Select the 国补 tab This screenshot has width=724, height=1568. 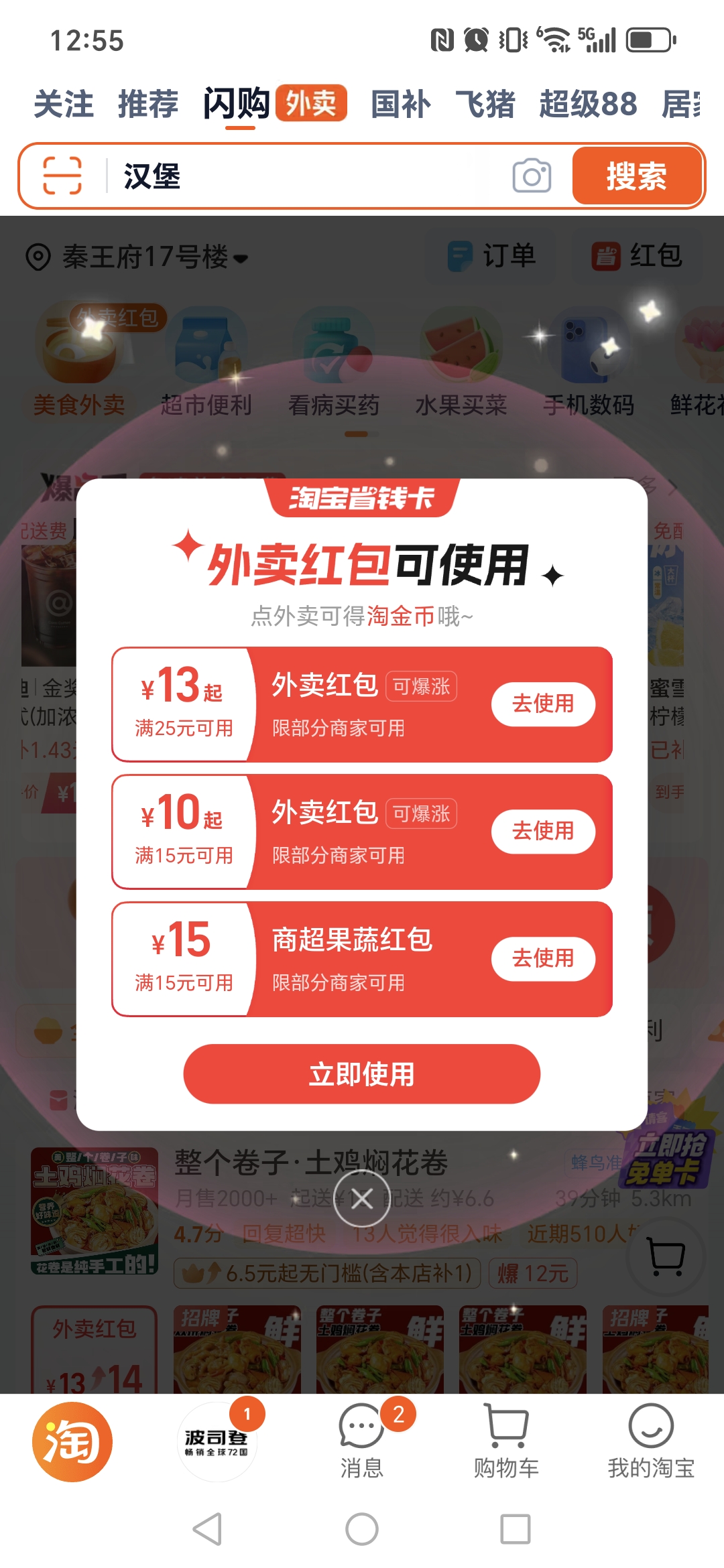point(401,105)
